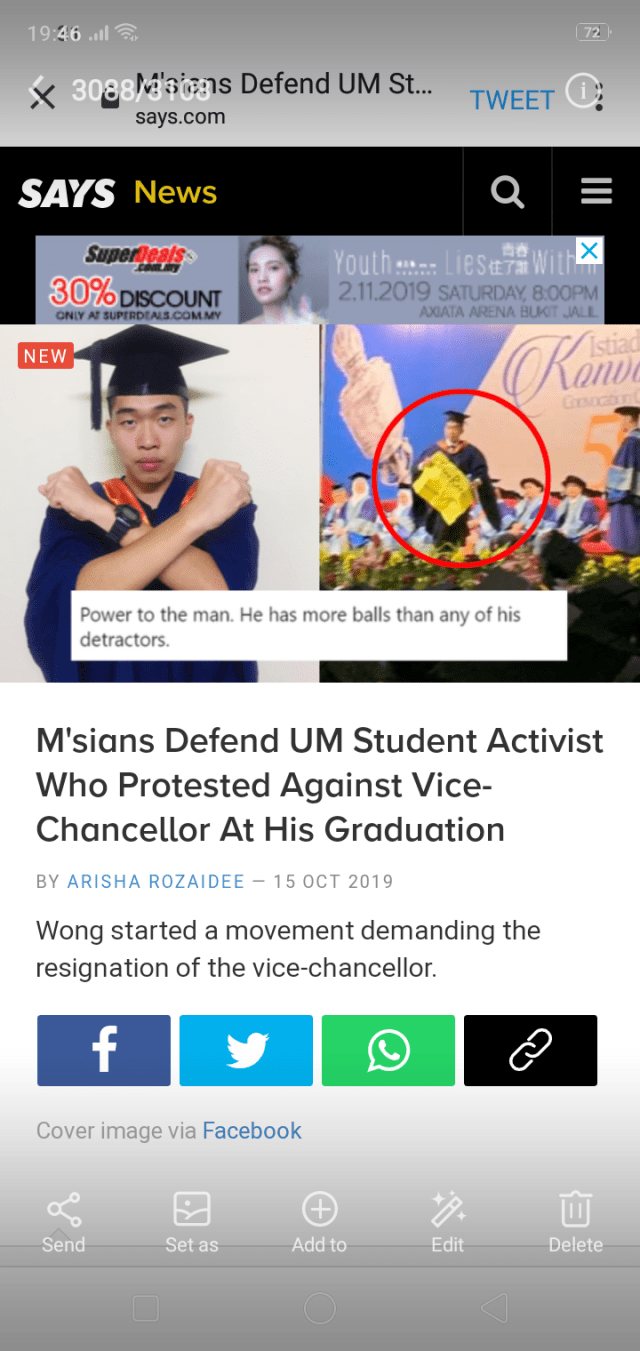Screen dimensions: 640x1351
Task: Edit this screenshot
Action: tap(447, 1220)
